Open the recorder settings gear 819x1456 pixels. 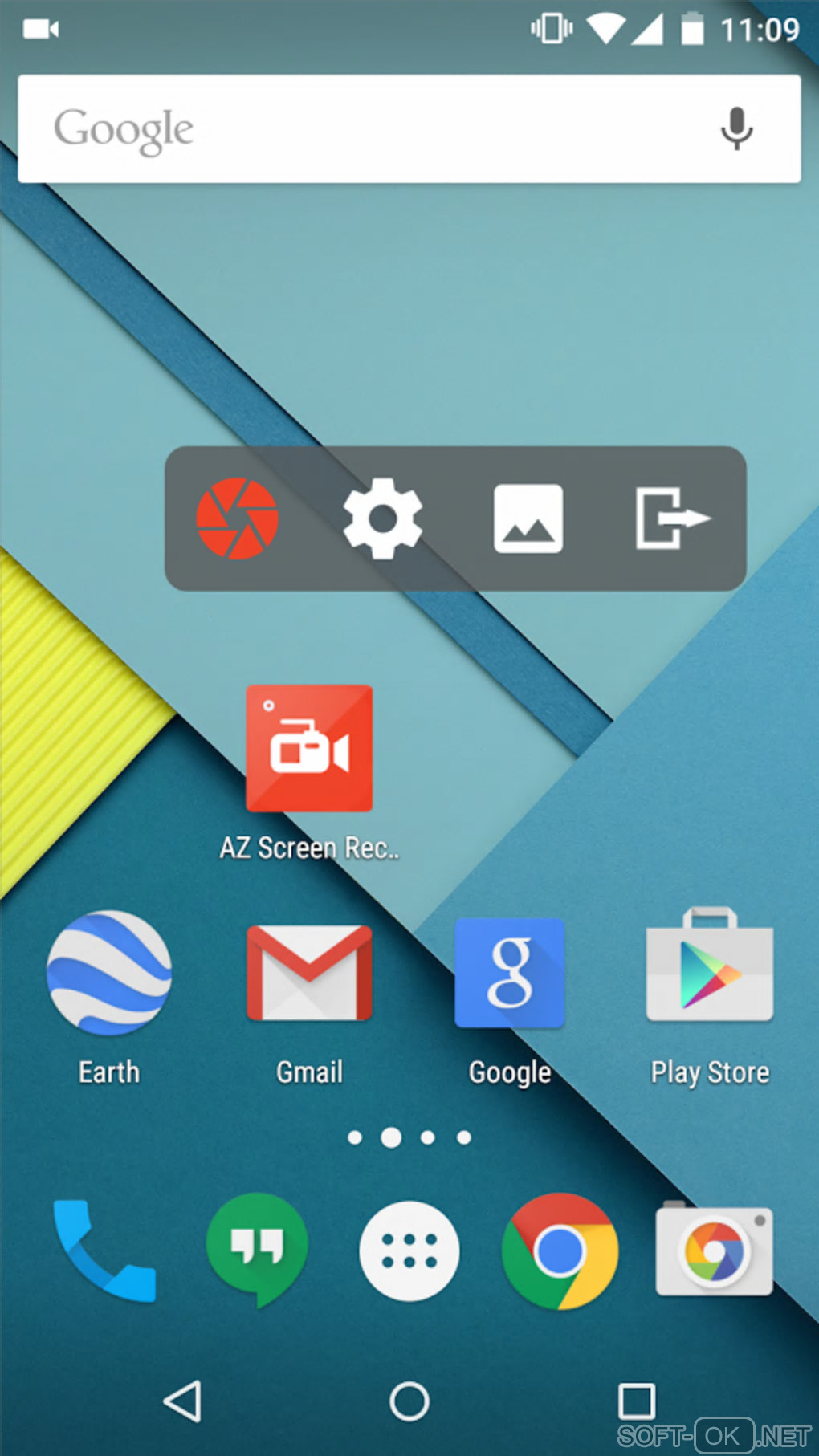(x=382, y=519)
